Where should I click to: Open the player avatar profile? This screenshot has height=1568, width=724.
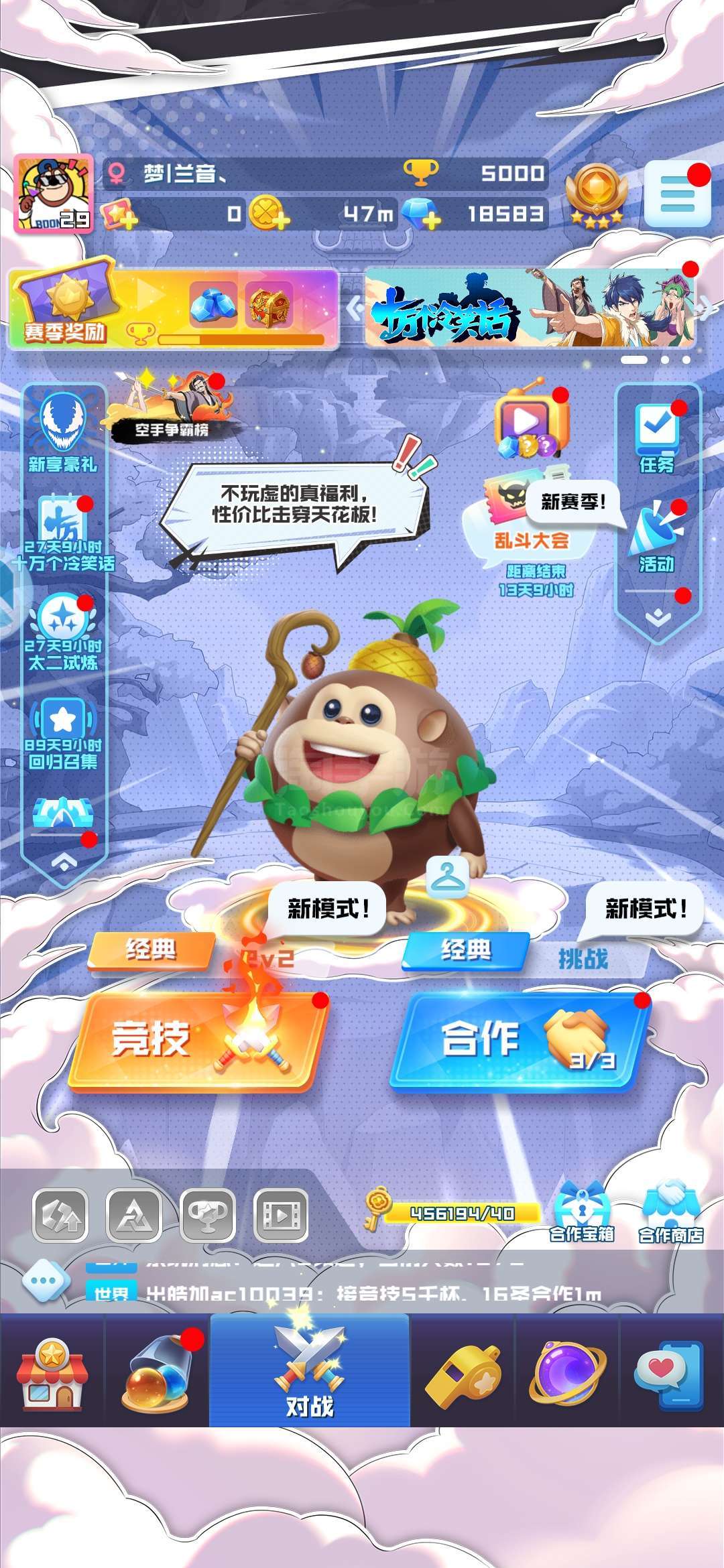pos(54,194)
